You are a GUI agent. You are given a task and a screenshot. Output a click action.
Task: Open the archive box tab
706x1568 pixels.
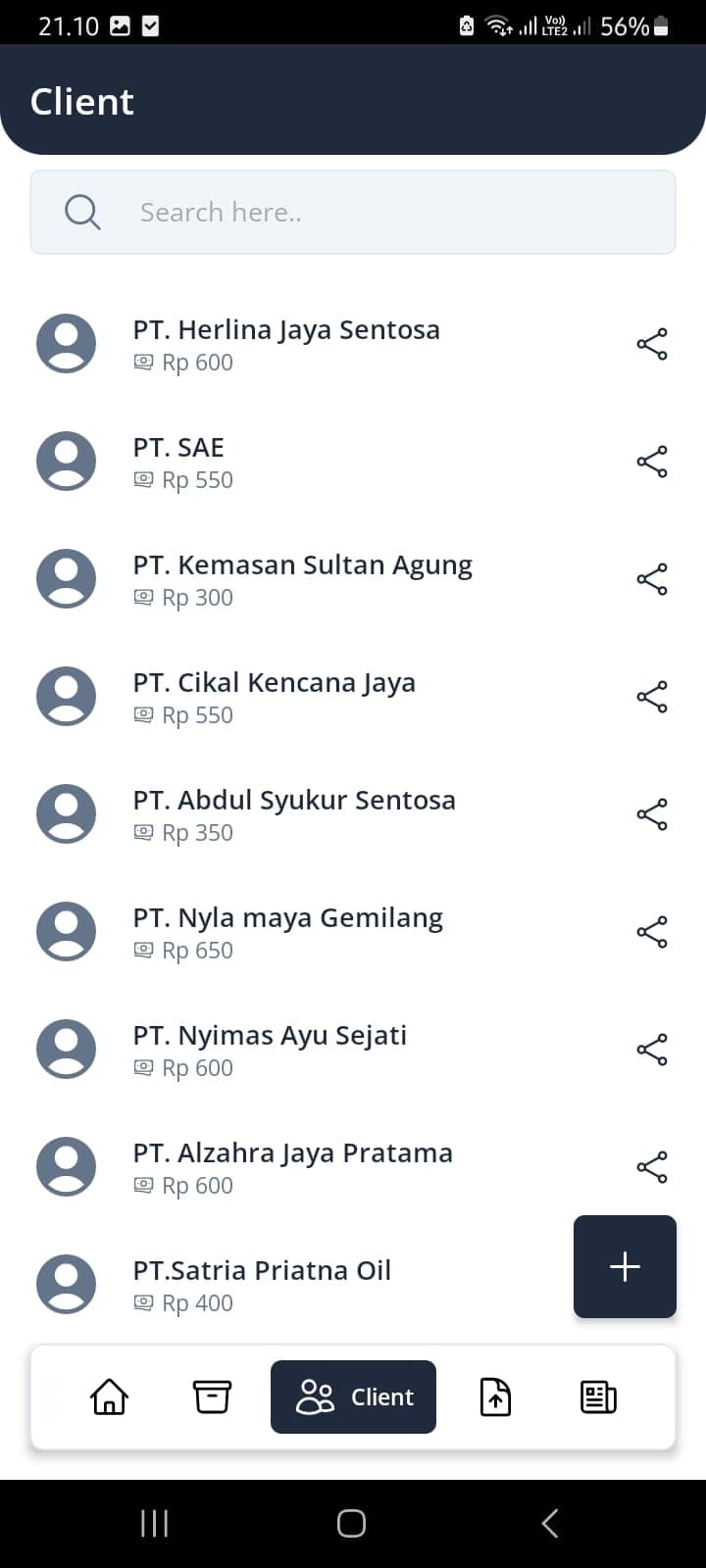point(212,1396)
